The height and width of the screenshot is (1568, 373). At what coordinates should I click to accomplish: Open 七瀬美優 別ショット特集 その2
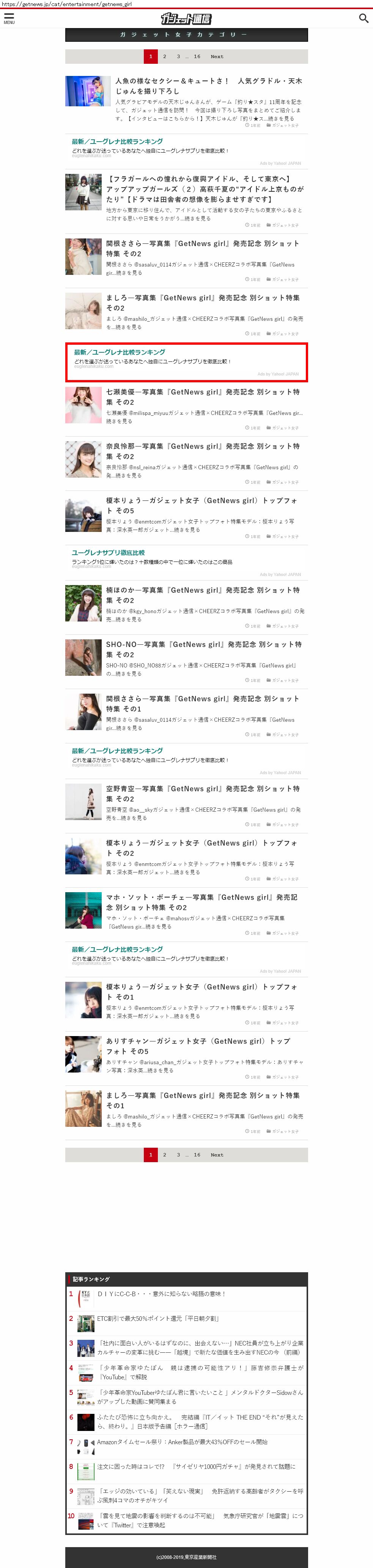pyautogui.click(x=202, y=397)
